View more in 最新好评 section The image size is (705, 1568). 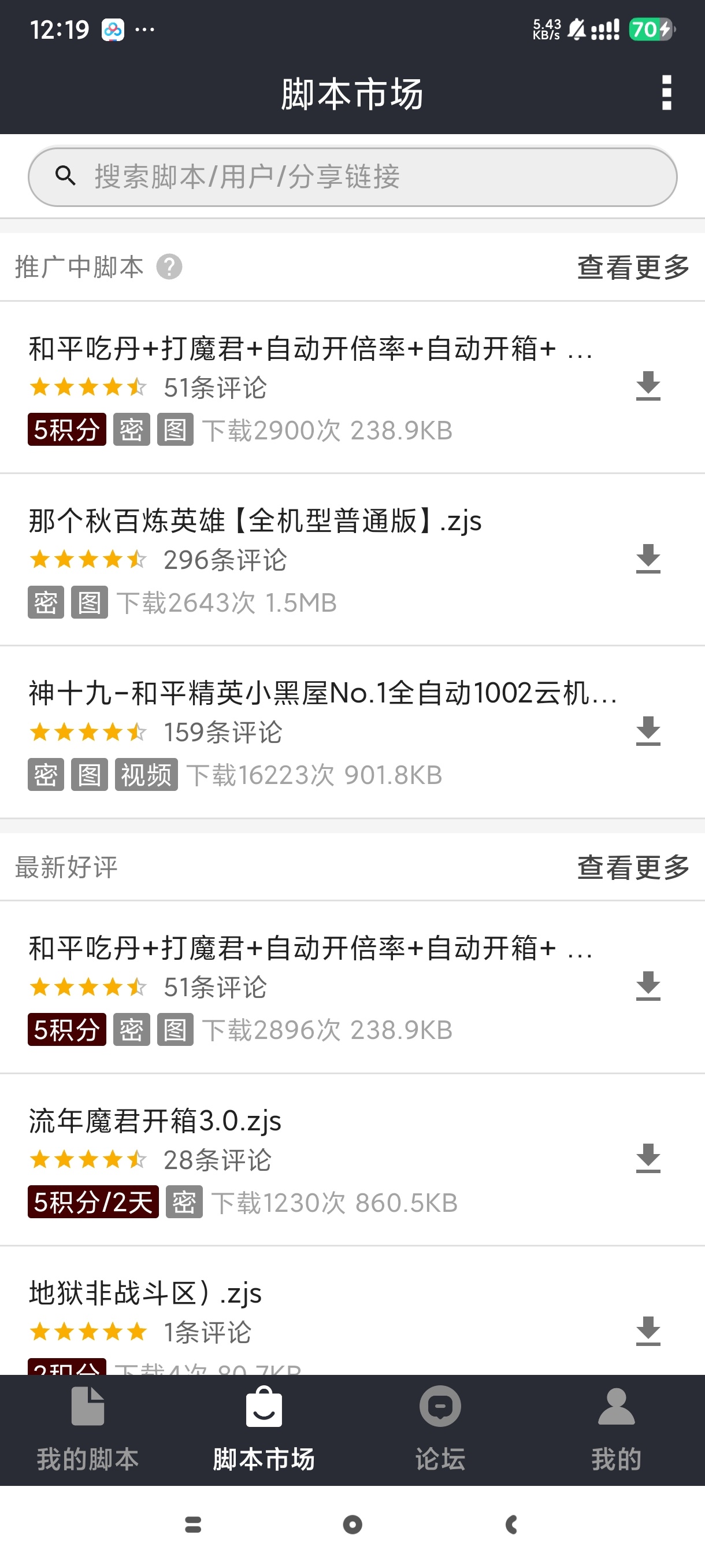pyautogui.click(x=633, y=867)
